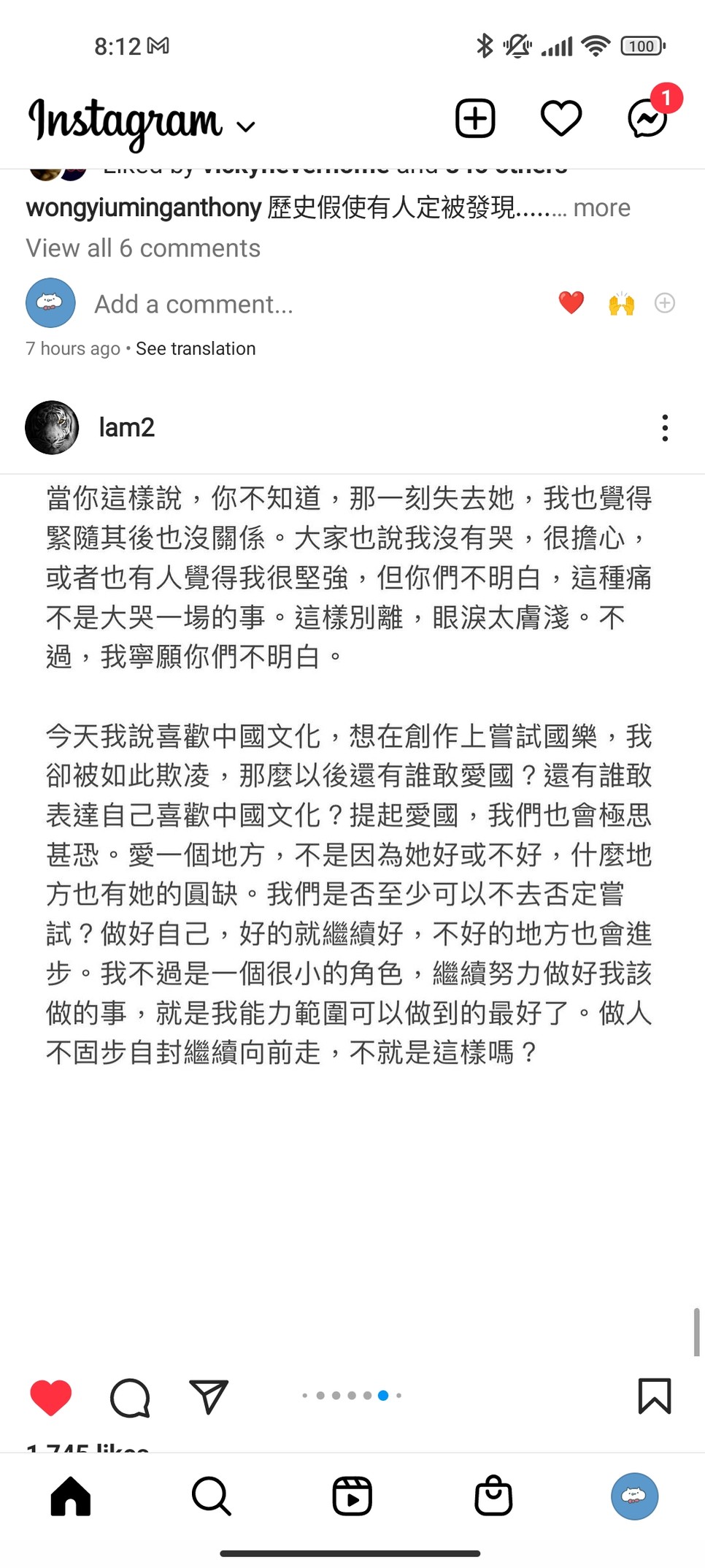Expand wongyiuminganthony caption with more
The width and height of the screenshot is (705, 1568).
tap(601, 207)
